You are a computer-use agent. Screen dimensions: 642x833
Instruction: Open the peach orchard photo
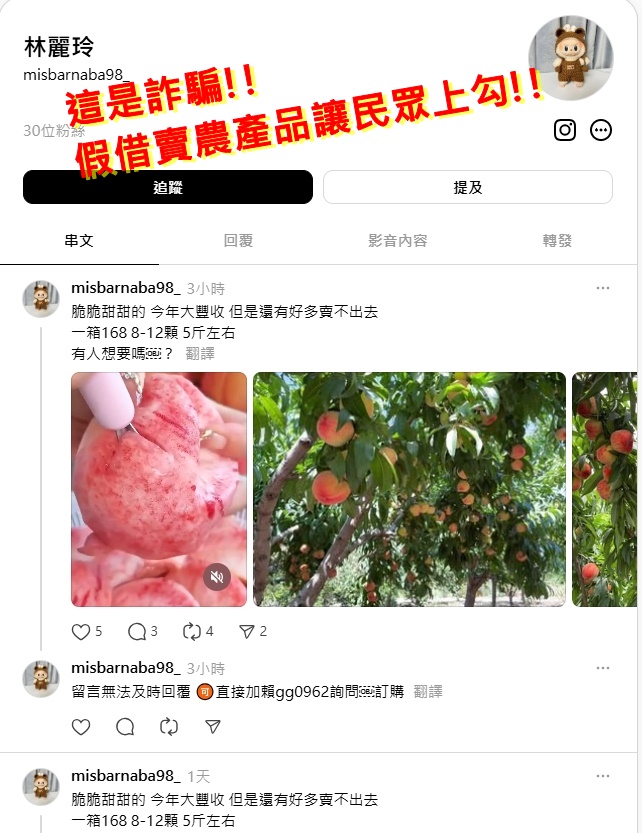[409, 489]
